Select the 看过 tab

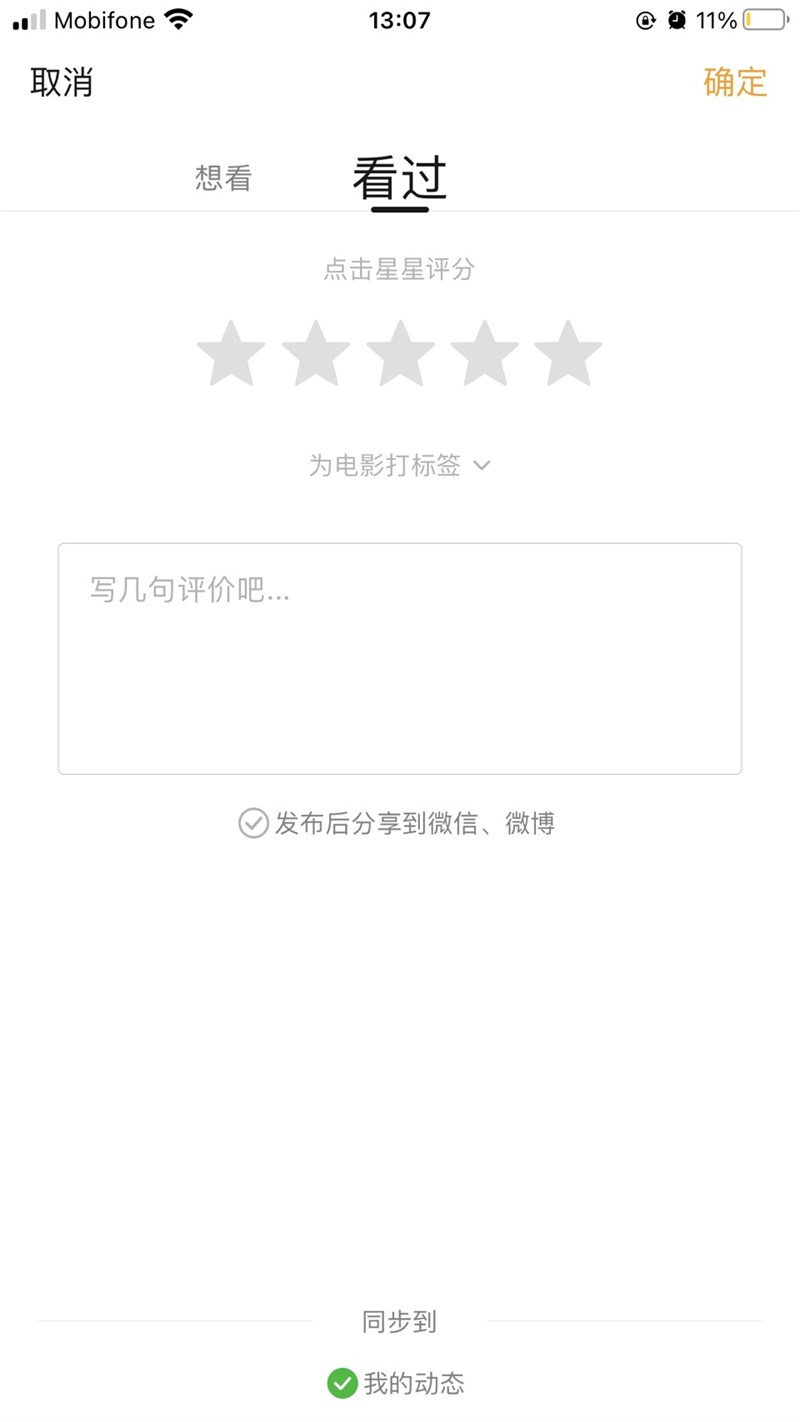pyautogui.click(x=399, y=179)
